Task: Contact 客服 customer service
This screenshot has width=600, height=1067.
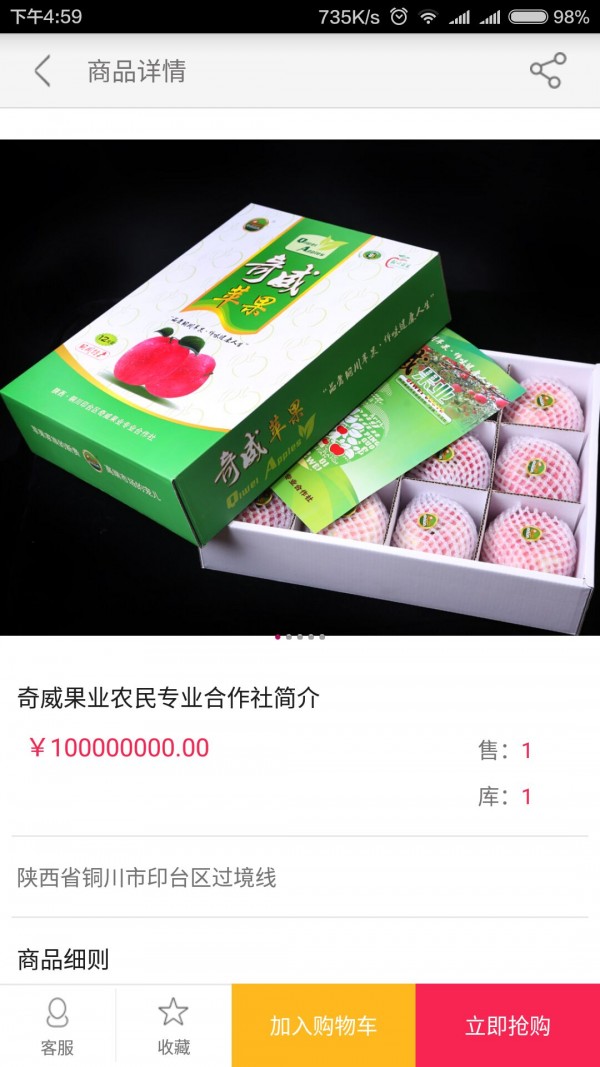Action: [58, 1026]
